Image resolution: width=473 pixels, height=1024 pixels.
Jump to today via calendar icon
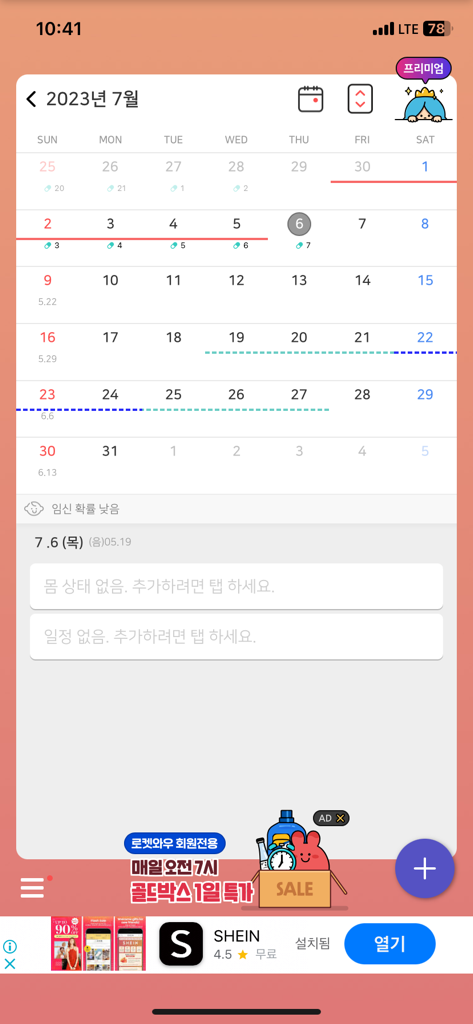click(x=311, y=99)
